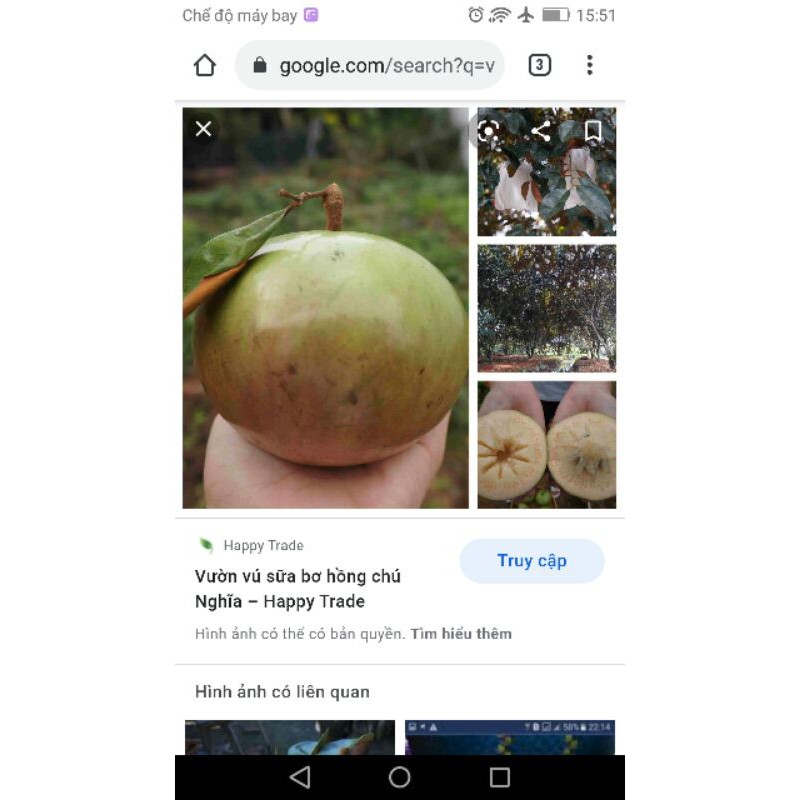Image resolution: width=800 pixels, height=800 pixels.
Task: View the orchard trees thumbnail
Action: pos(546,308)
